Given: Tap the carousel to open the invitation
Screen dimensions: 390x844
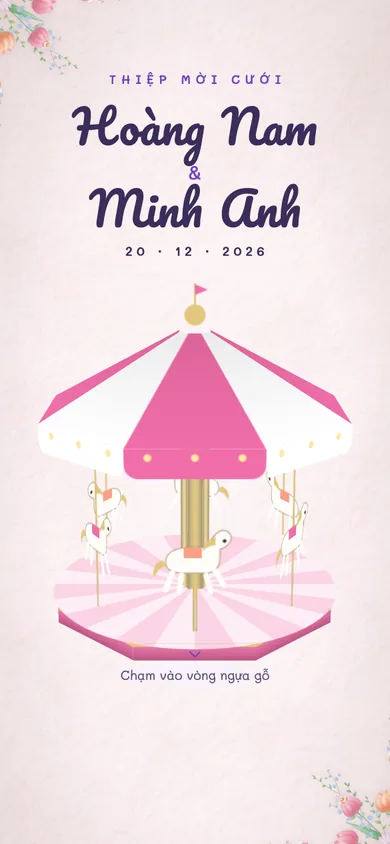Looking at the screenshot, I should coord(195,473).
